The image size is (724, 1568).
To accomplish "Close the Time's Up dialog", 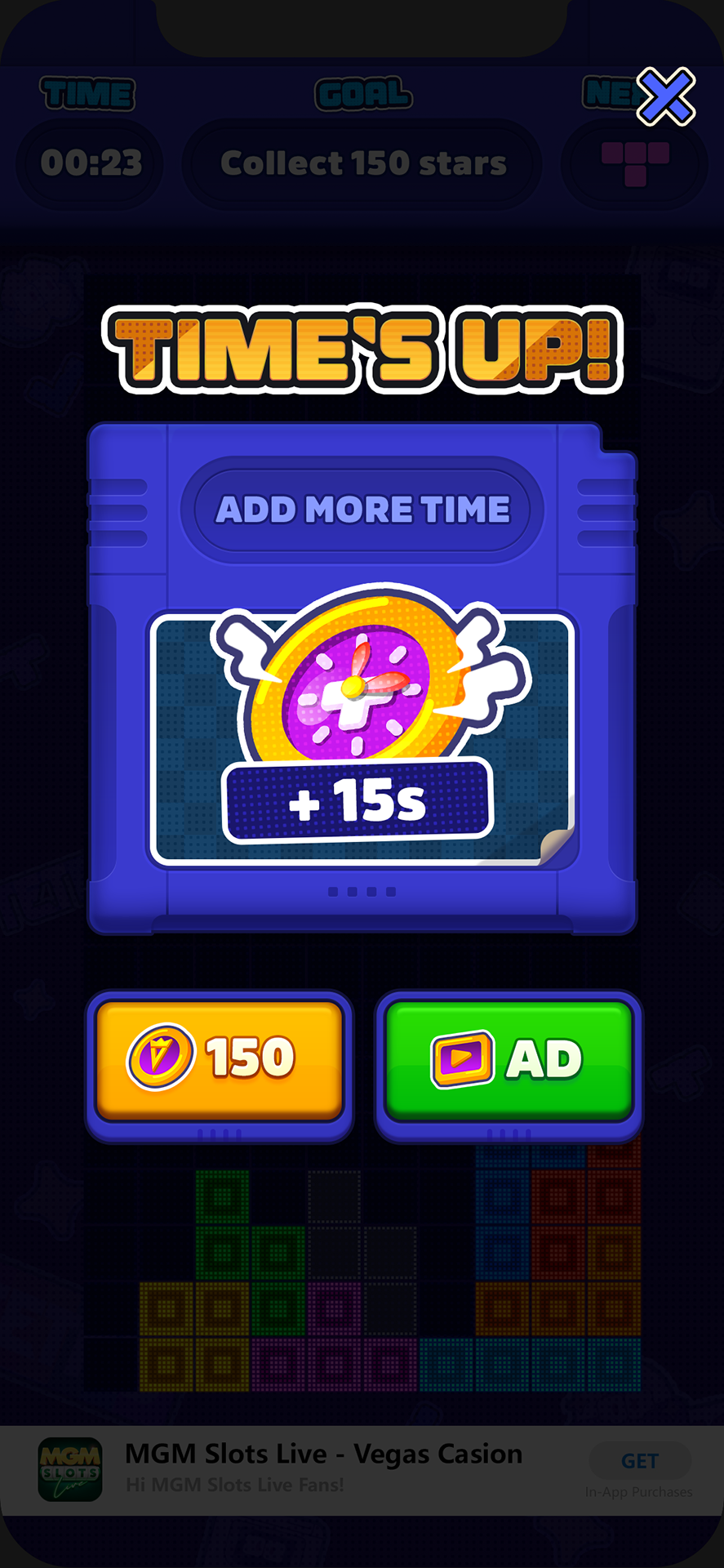I will (x=665, y=97).
